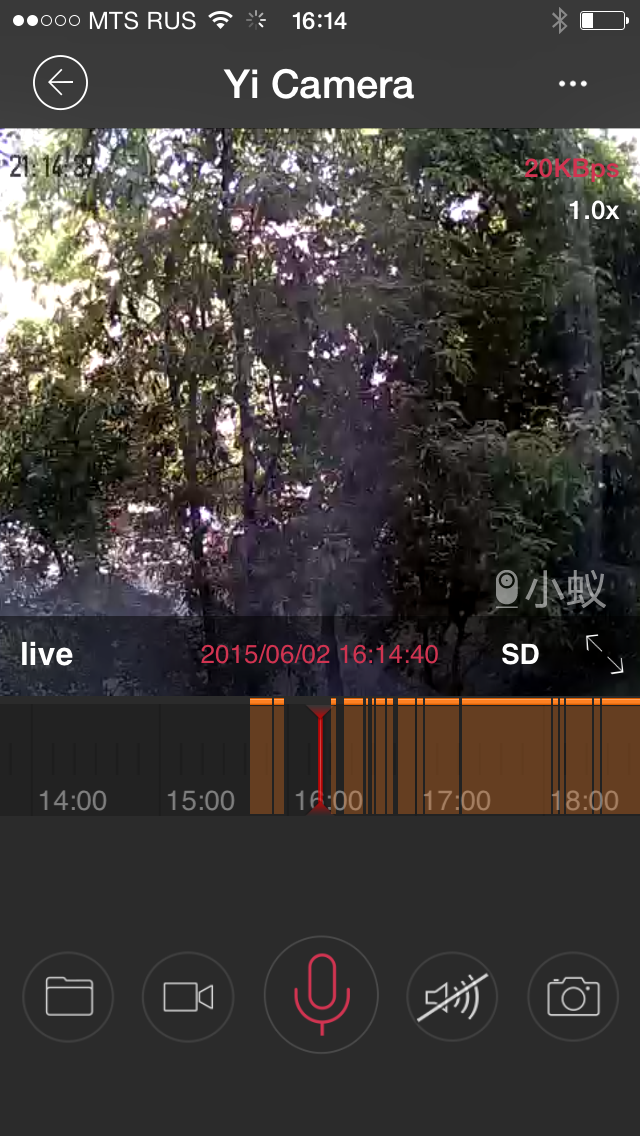Toggle the muted speaker sound
The height and width of the screenshot is (1136, 640).
453,997
